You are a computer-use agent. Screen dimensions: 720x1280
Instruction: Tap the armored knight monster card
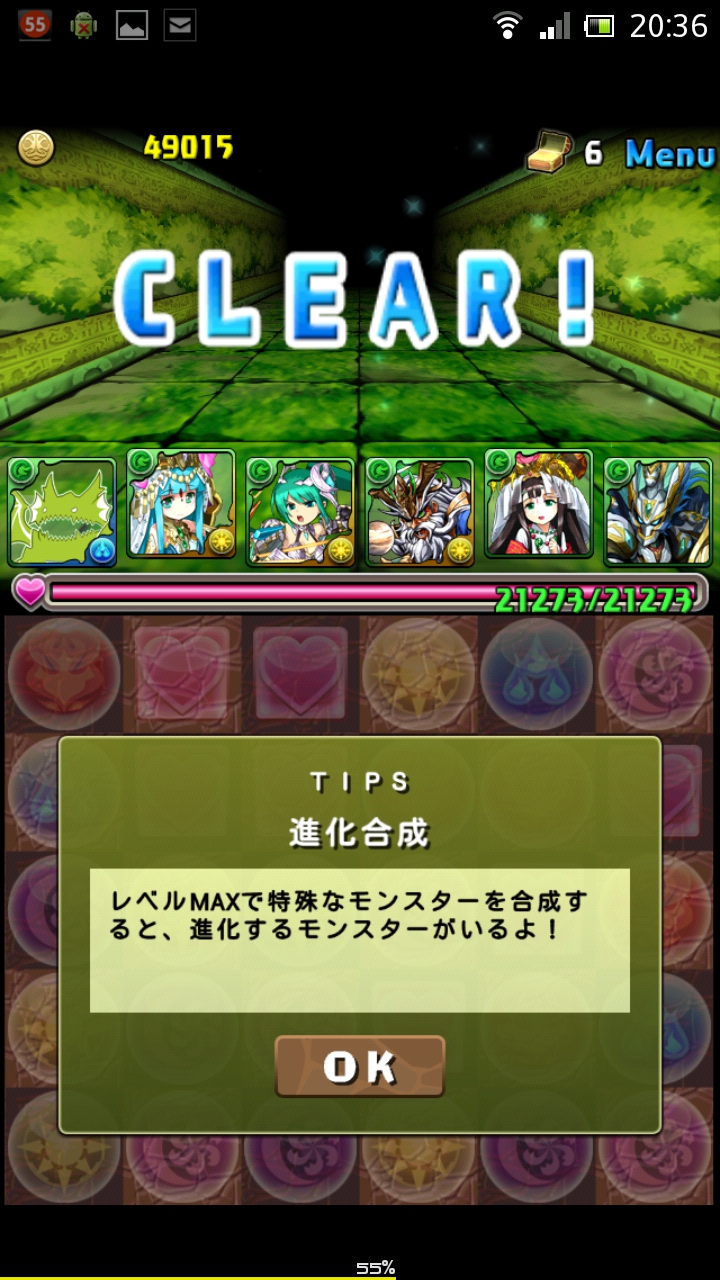click(657, 511)
